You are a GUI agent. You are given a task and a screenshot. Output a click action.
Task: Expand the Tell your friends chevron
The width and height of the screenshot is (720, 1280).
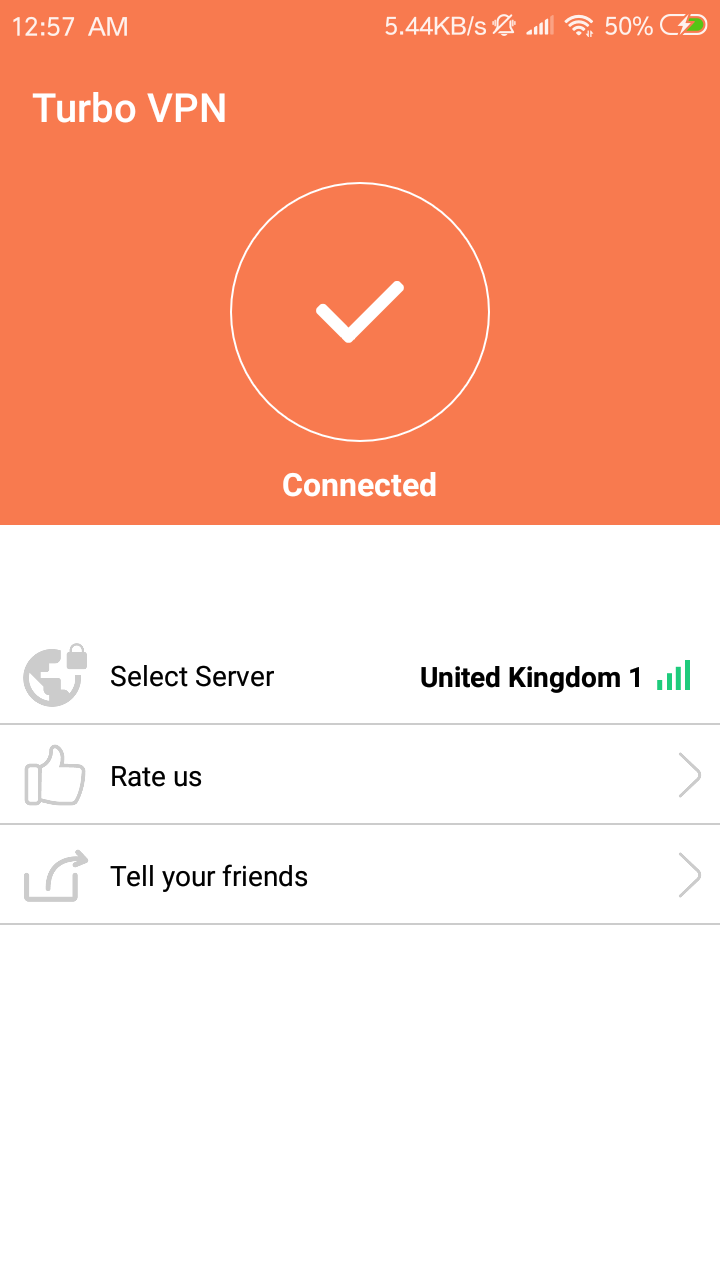point(689,875)
